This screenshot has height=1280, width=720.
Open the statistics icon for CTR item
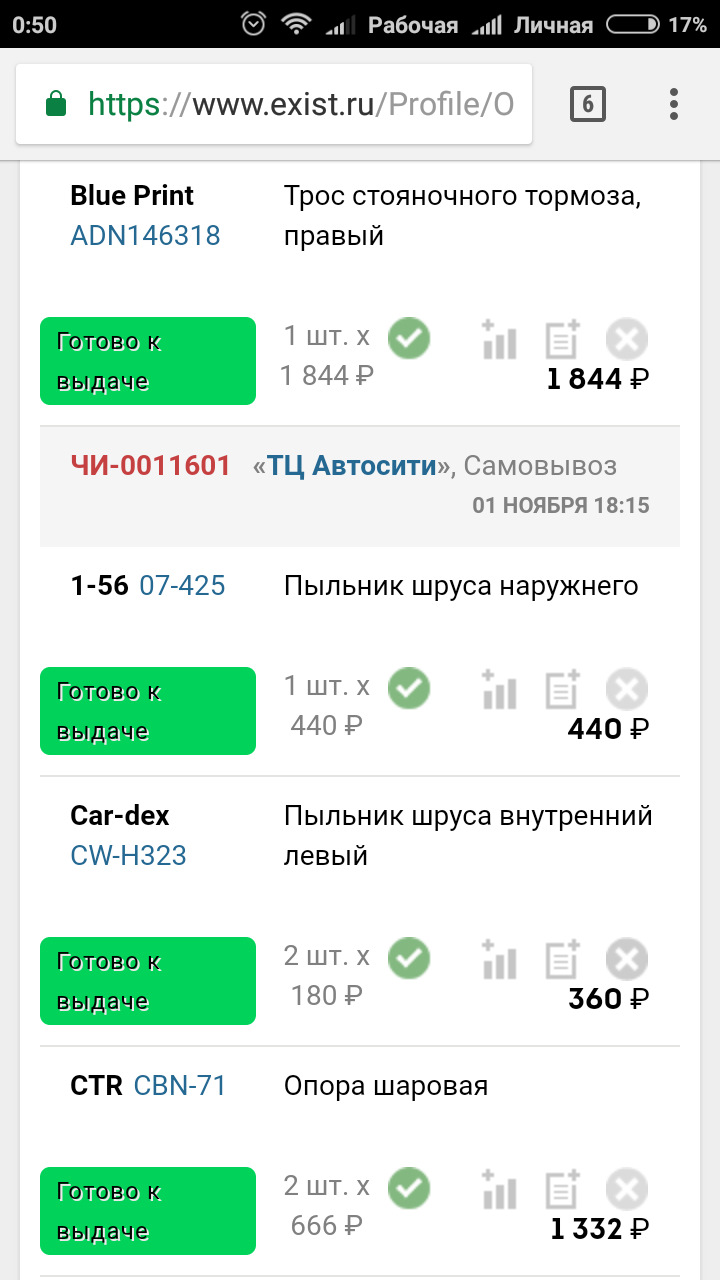[499, 1190]
